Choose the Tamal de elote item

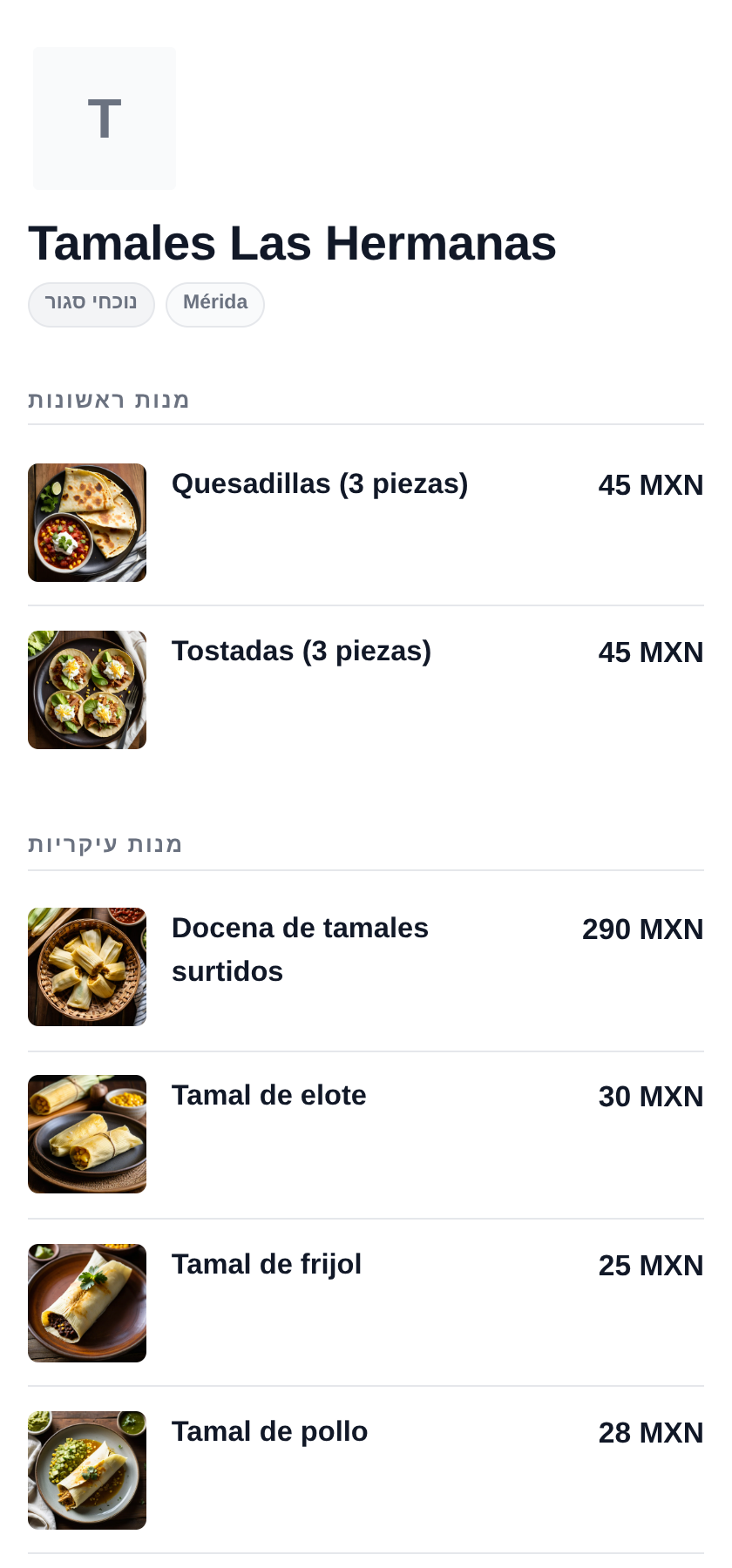tap(366, 1134)
